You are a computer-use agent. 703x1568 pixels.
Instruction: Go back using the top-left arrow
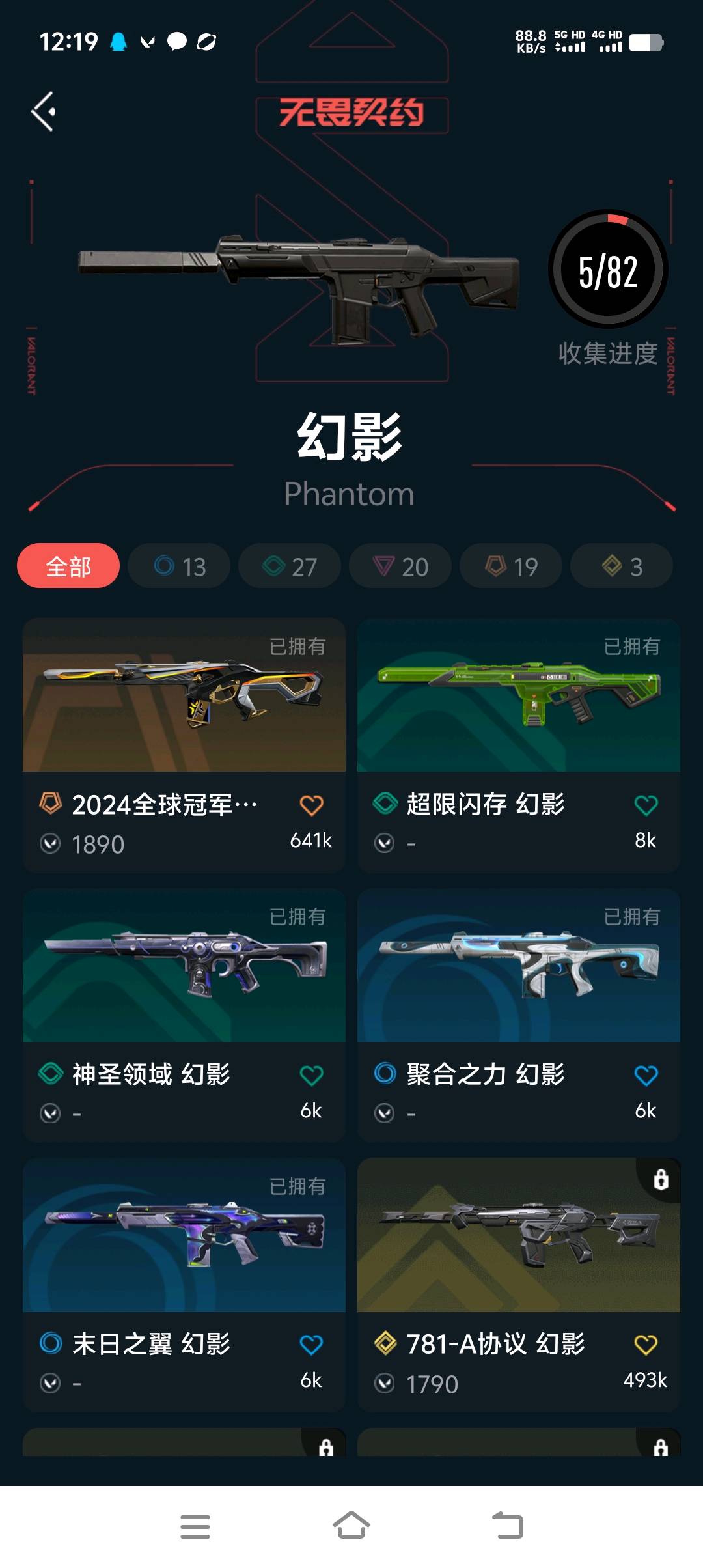point(44,111)
